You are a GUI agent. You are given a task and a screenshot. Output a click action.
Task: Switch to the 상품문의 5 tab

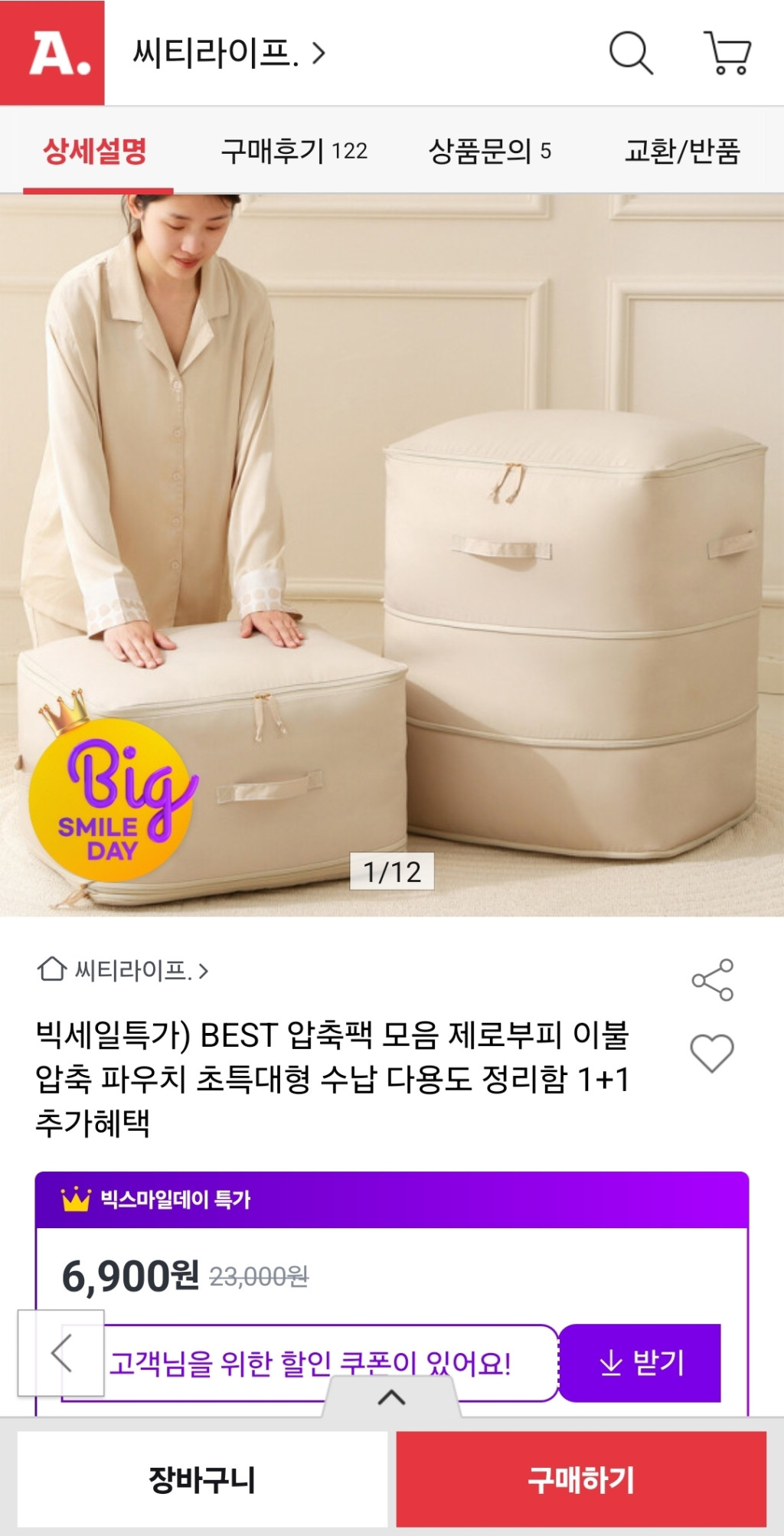pos(490,151)
